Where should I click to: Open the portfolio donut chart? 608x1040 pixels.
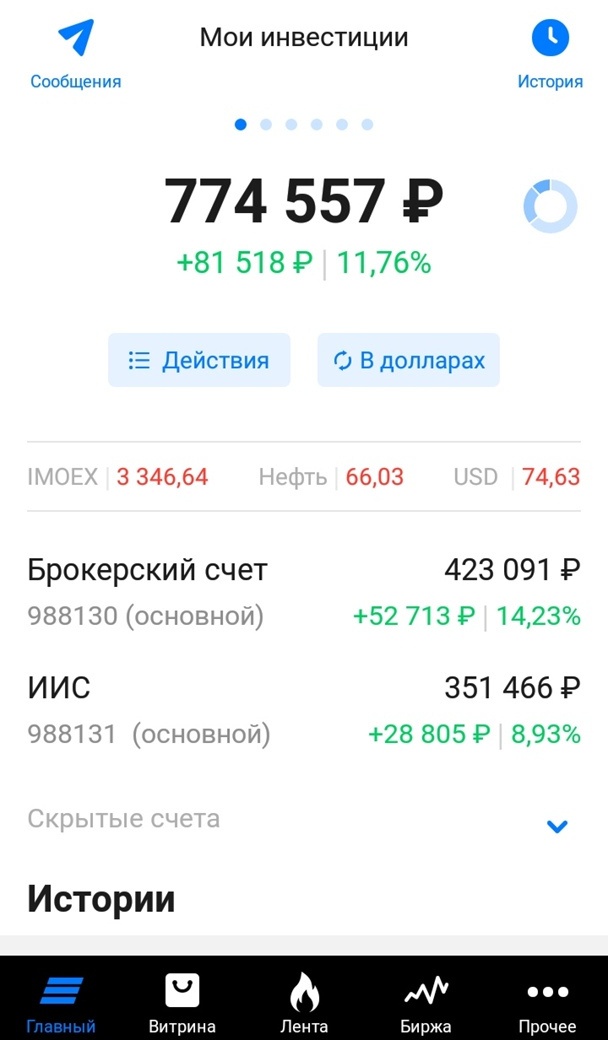pyautogui.click(x=550, y=207)
